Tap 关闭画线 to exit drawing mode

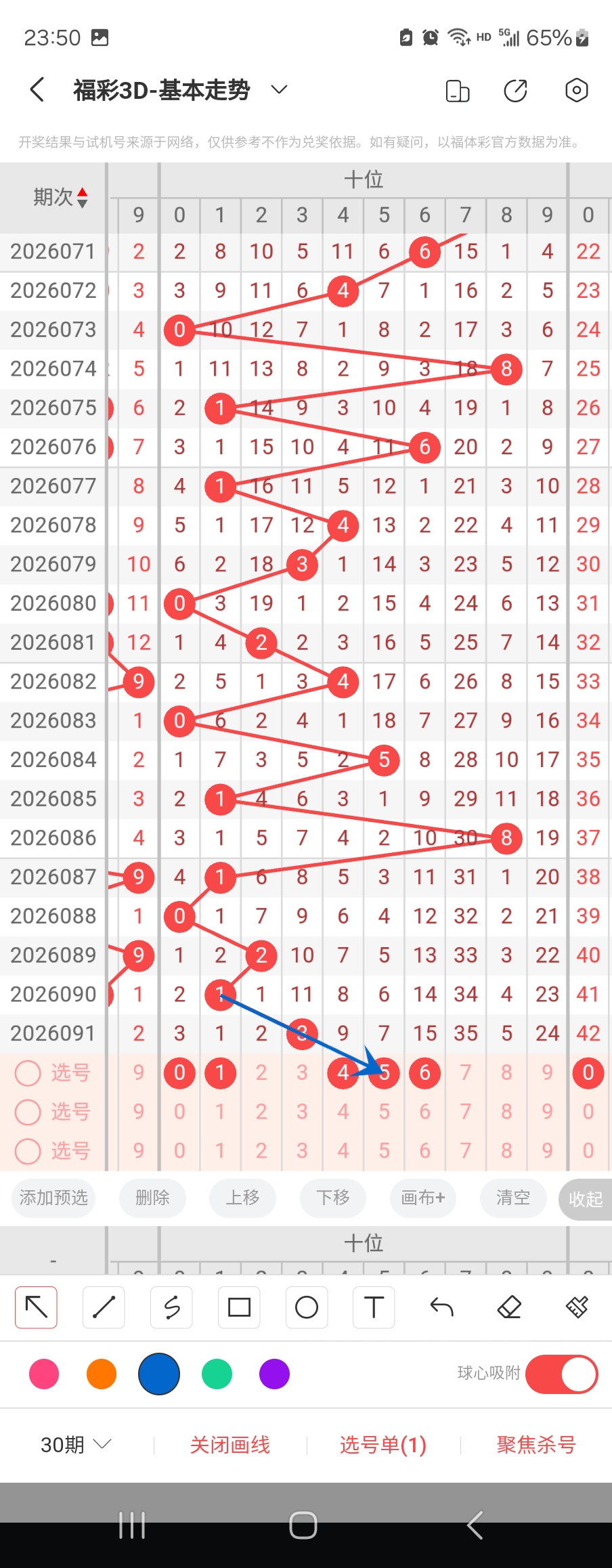point(230,1445)
